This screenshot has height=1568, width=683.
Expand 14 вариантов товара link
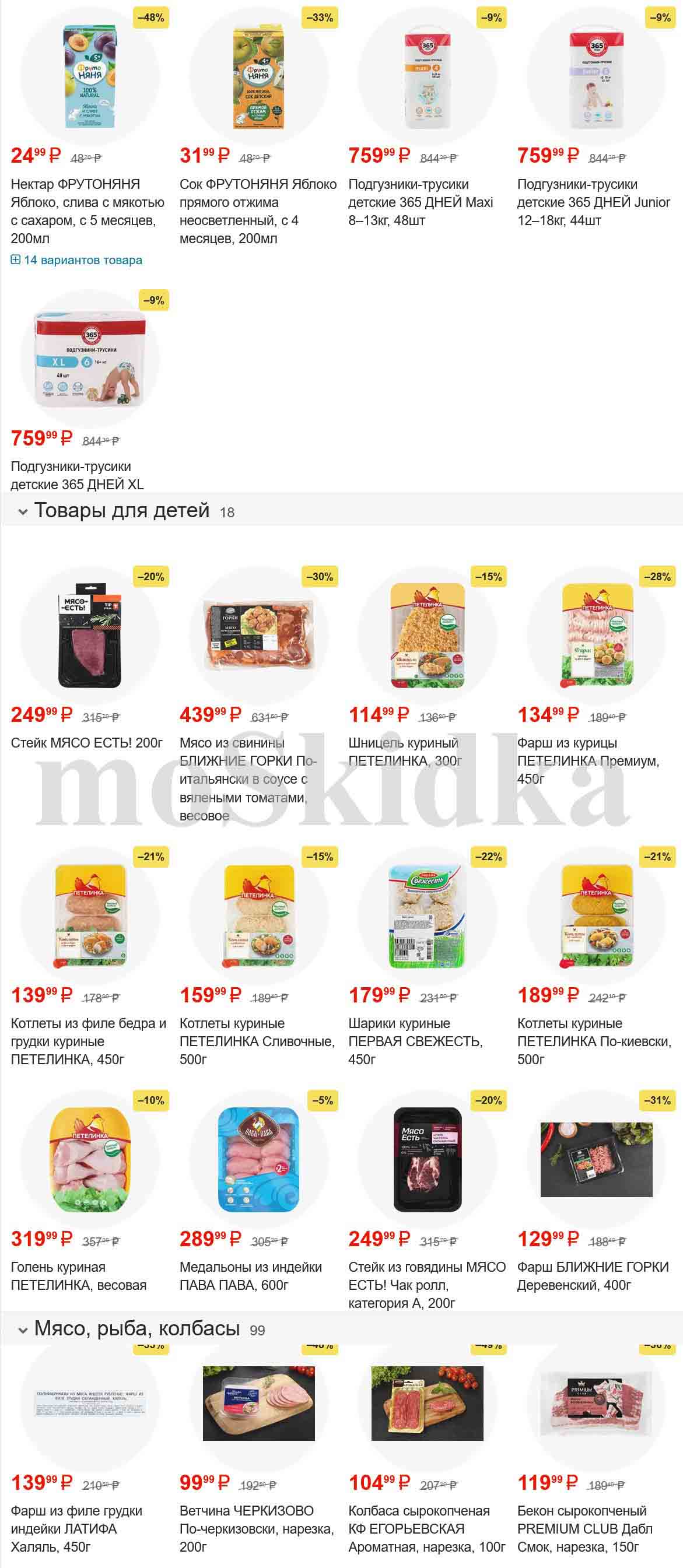click(77, 261)
